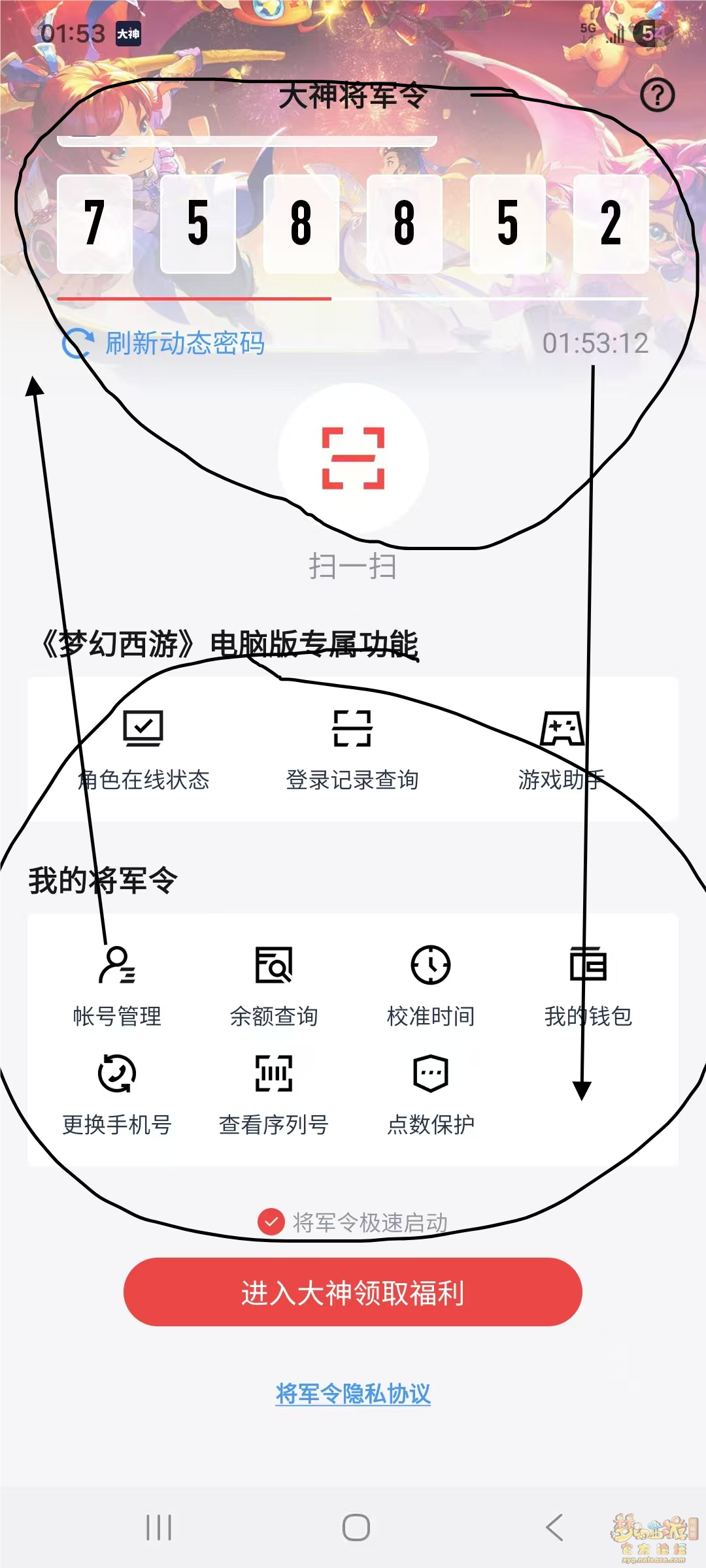
Task: Open 登录记录查询
Action: click(352, 749)
